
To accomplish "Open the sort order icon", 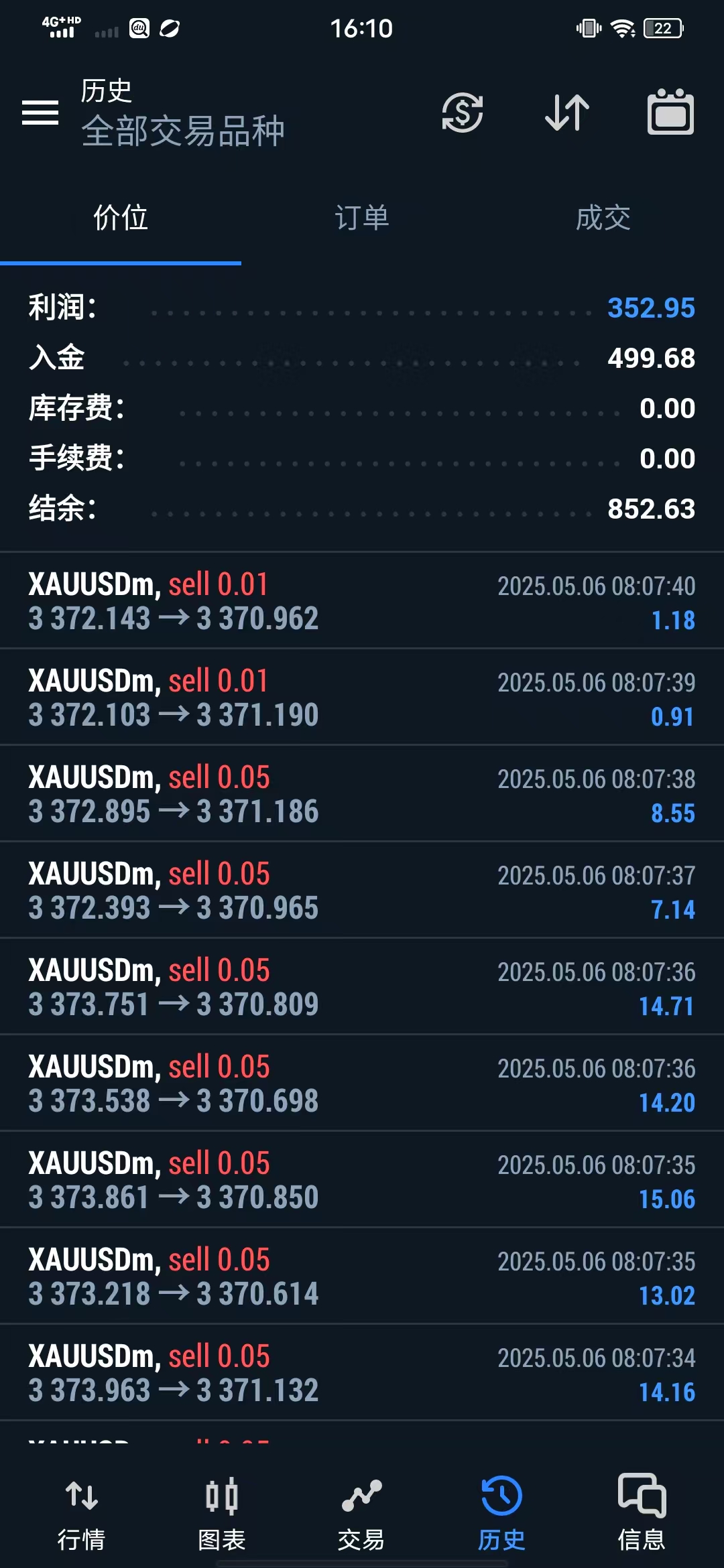I will [566, 113].
